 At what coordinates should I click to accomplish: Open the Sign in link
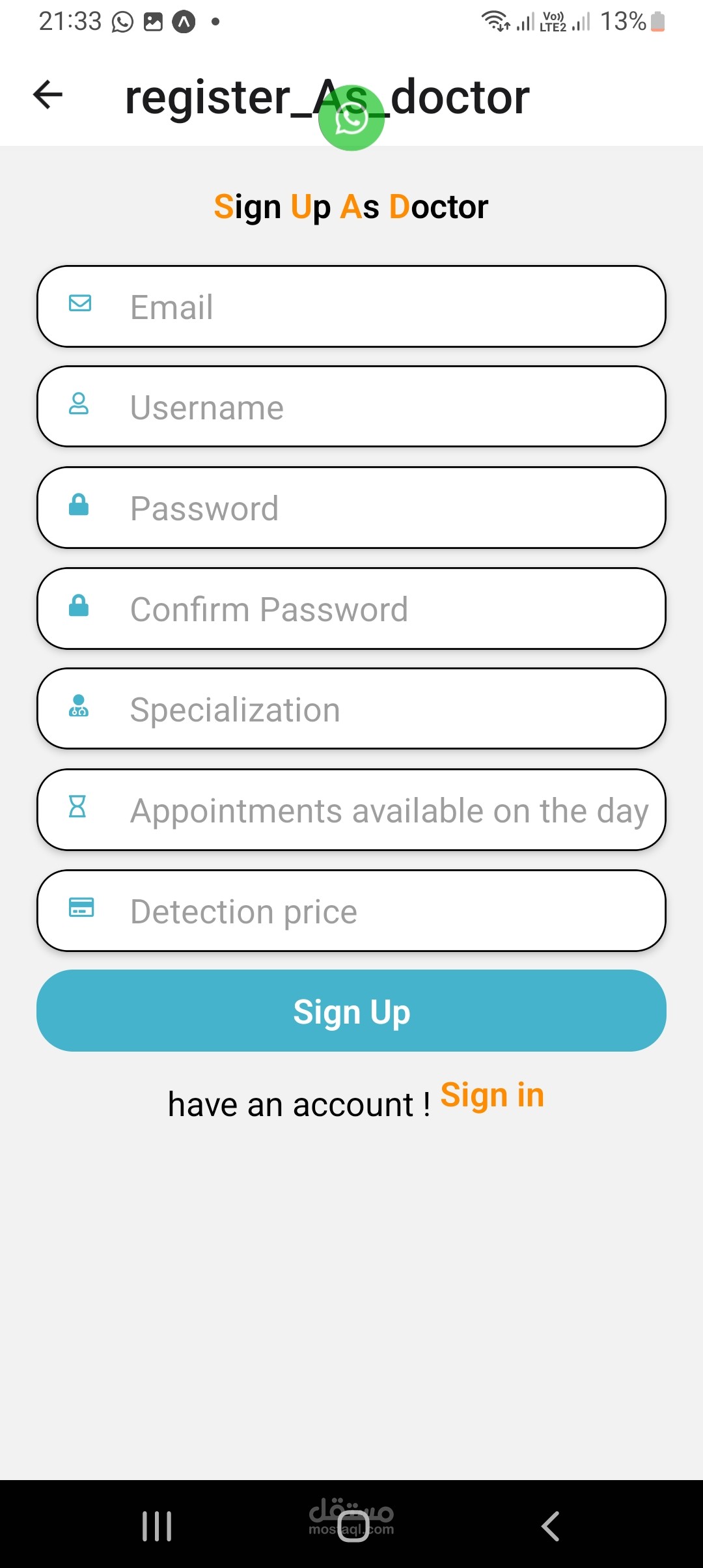coord(492,1095)
